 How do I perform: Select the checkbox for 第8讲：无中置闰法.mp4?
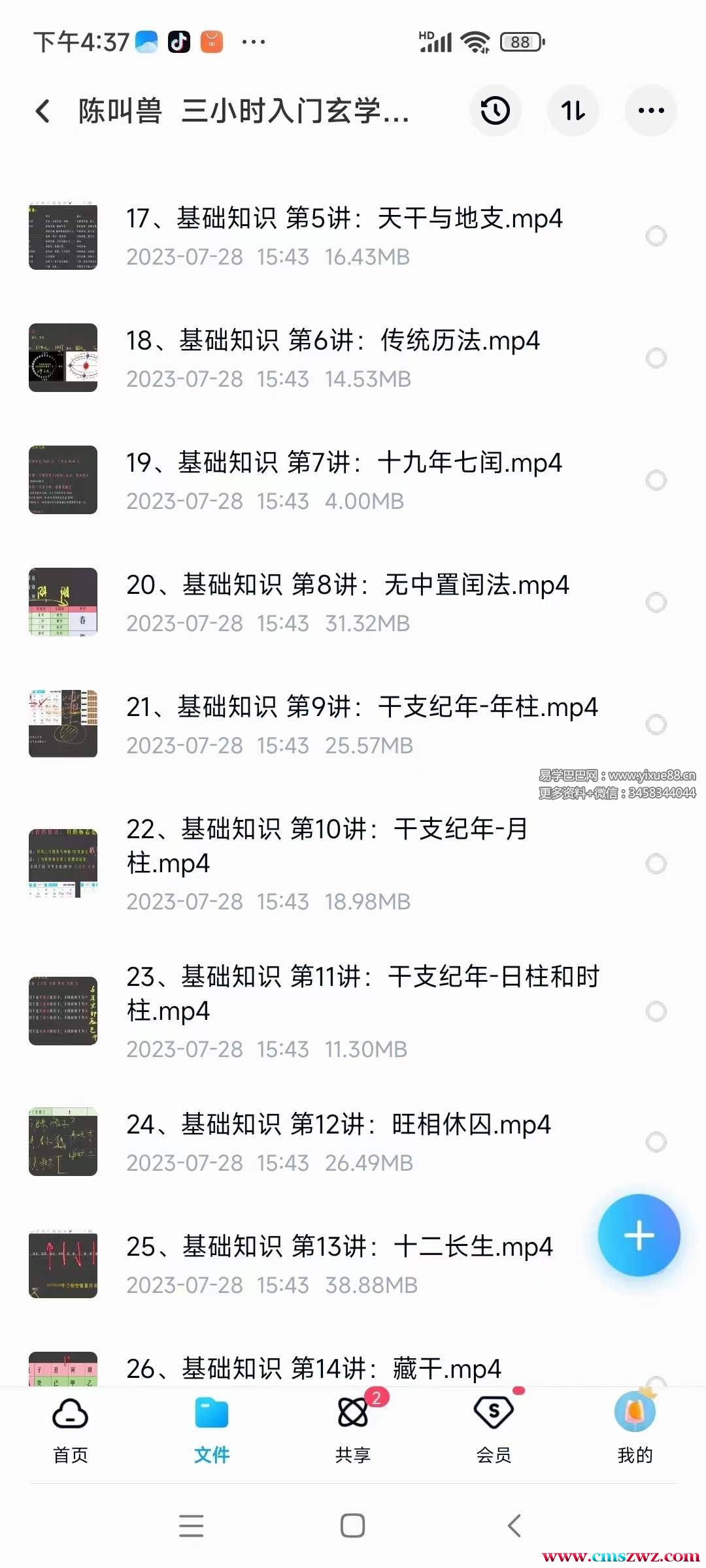(x=656, y=602)
